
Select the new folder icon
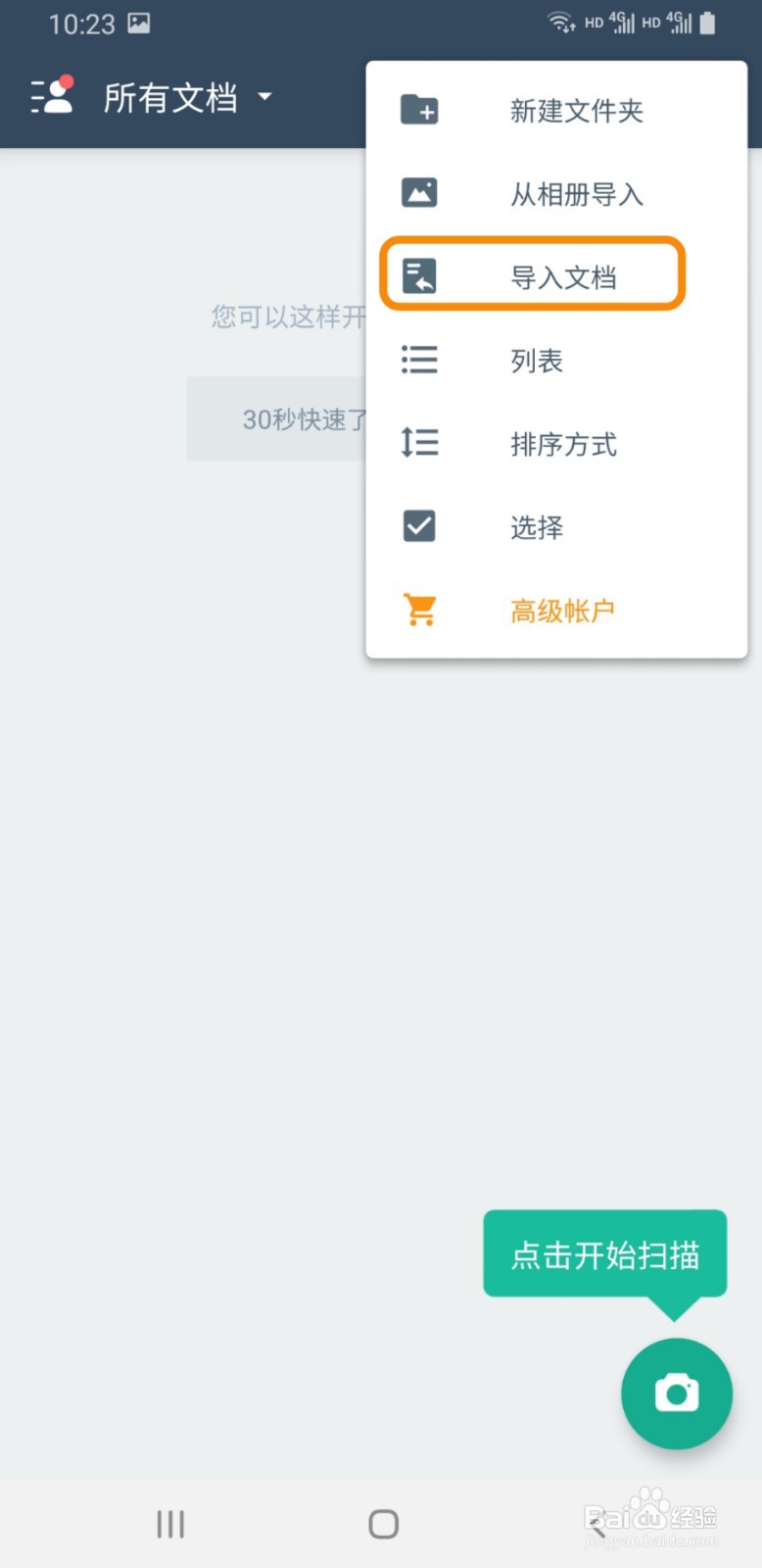419,110
